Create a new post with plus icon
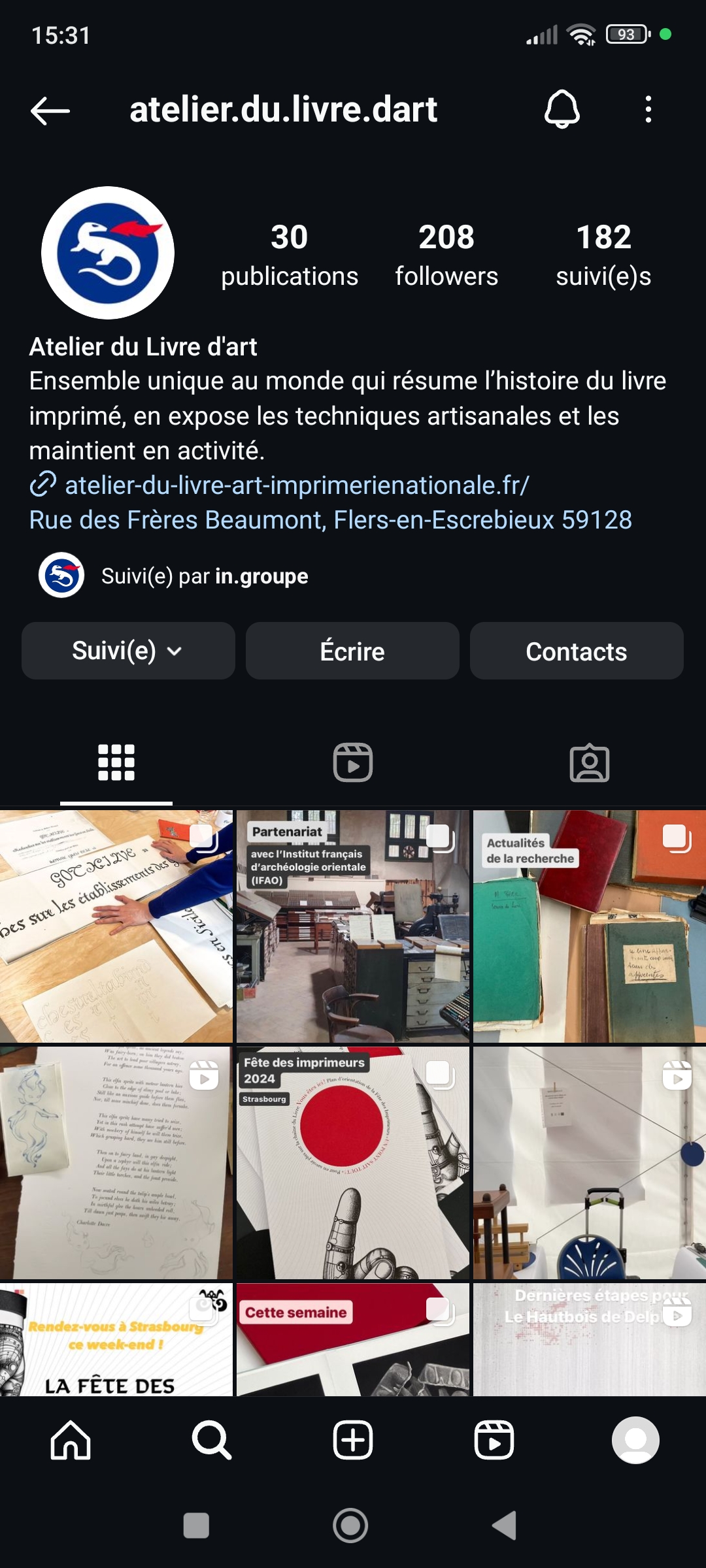706x1568 pixels. (353, 1440)
